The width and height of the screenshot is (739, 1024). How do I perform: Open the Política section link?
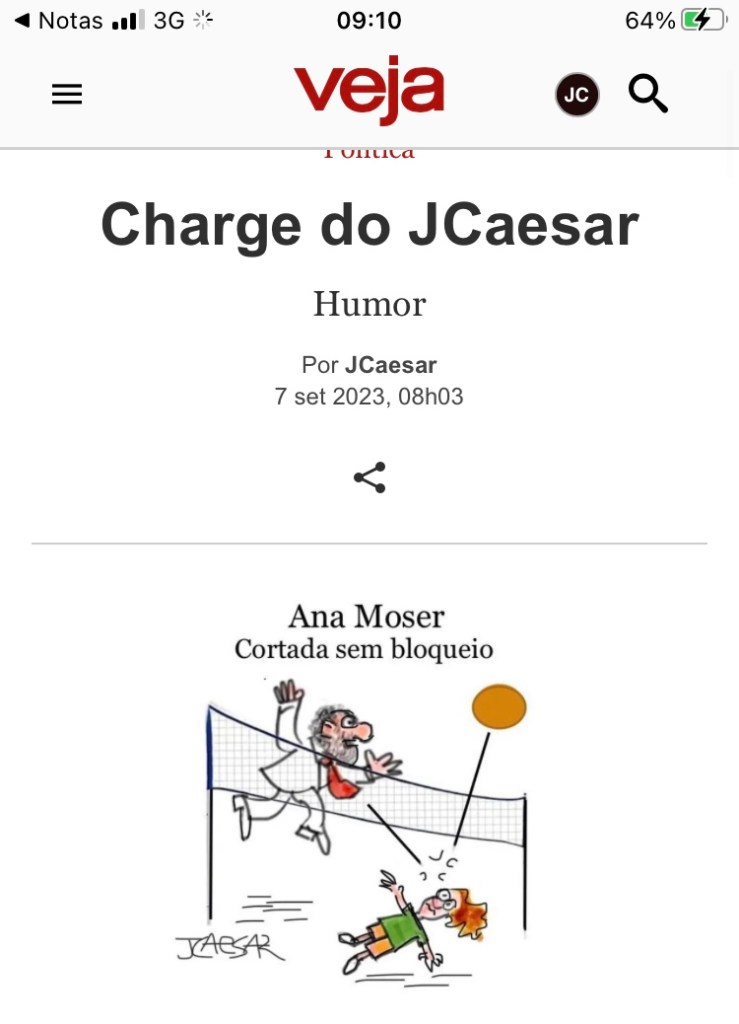pos(369,152)
